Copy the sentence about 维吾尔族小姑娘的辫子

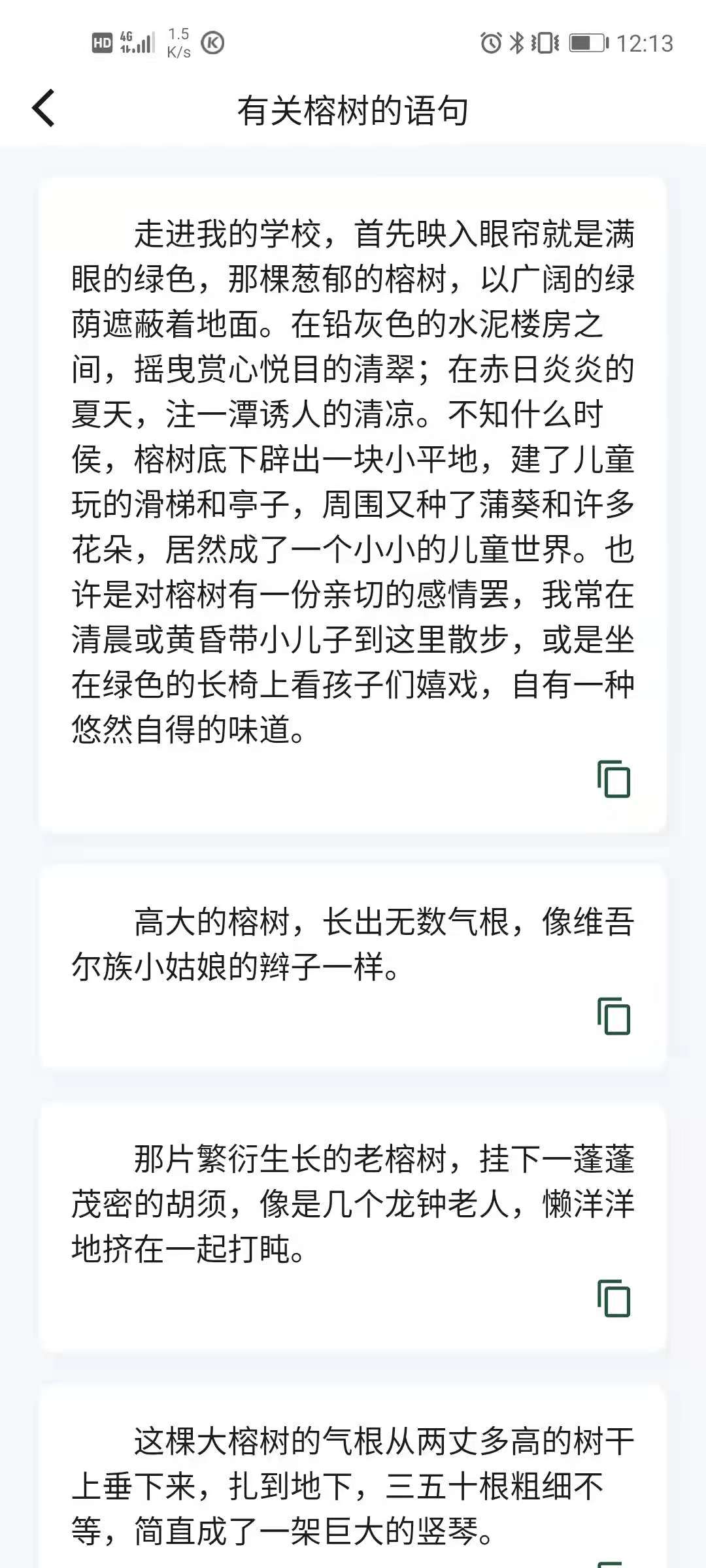click(x=614, y=1016)
